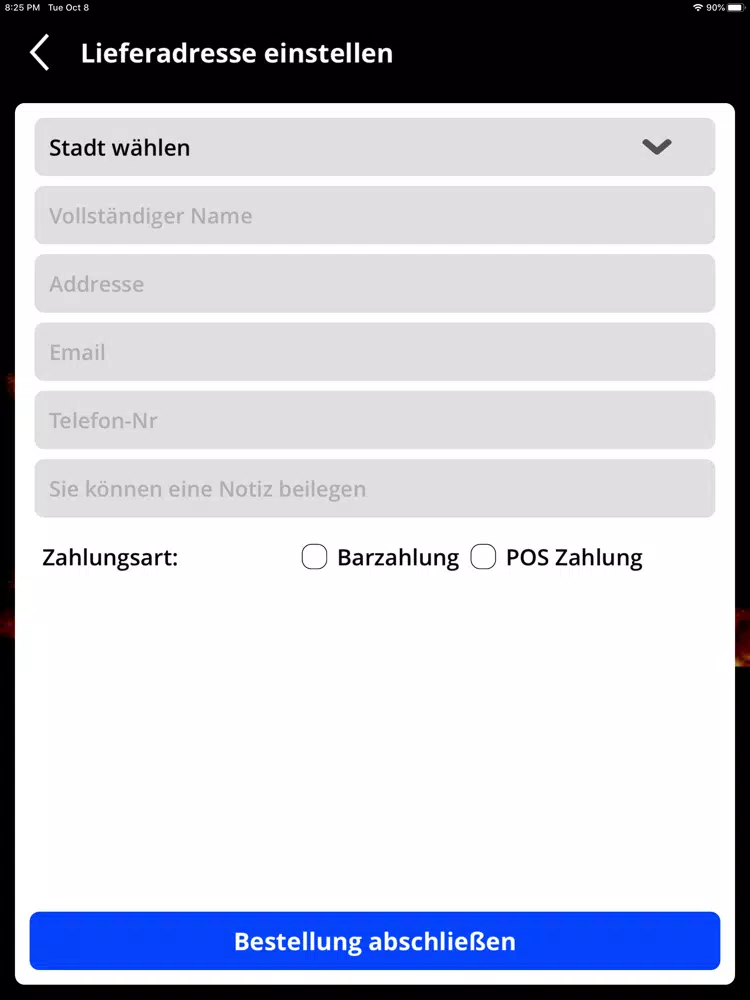Check the Barzahlung payment option

[314, 557]
